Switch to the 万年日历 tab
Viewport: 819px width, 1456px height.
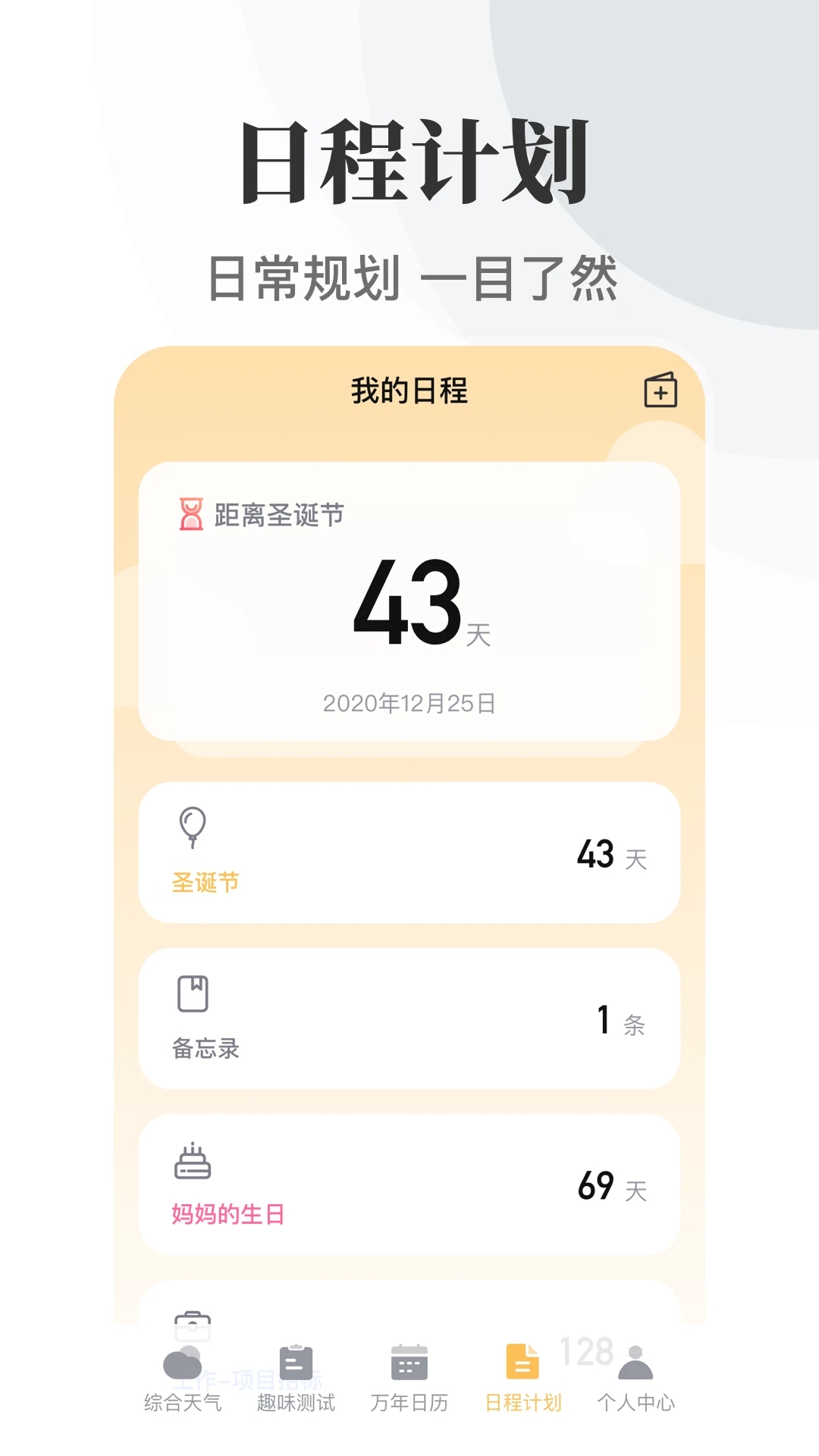[x=409, y=1401]
